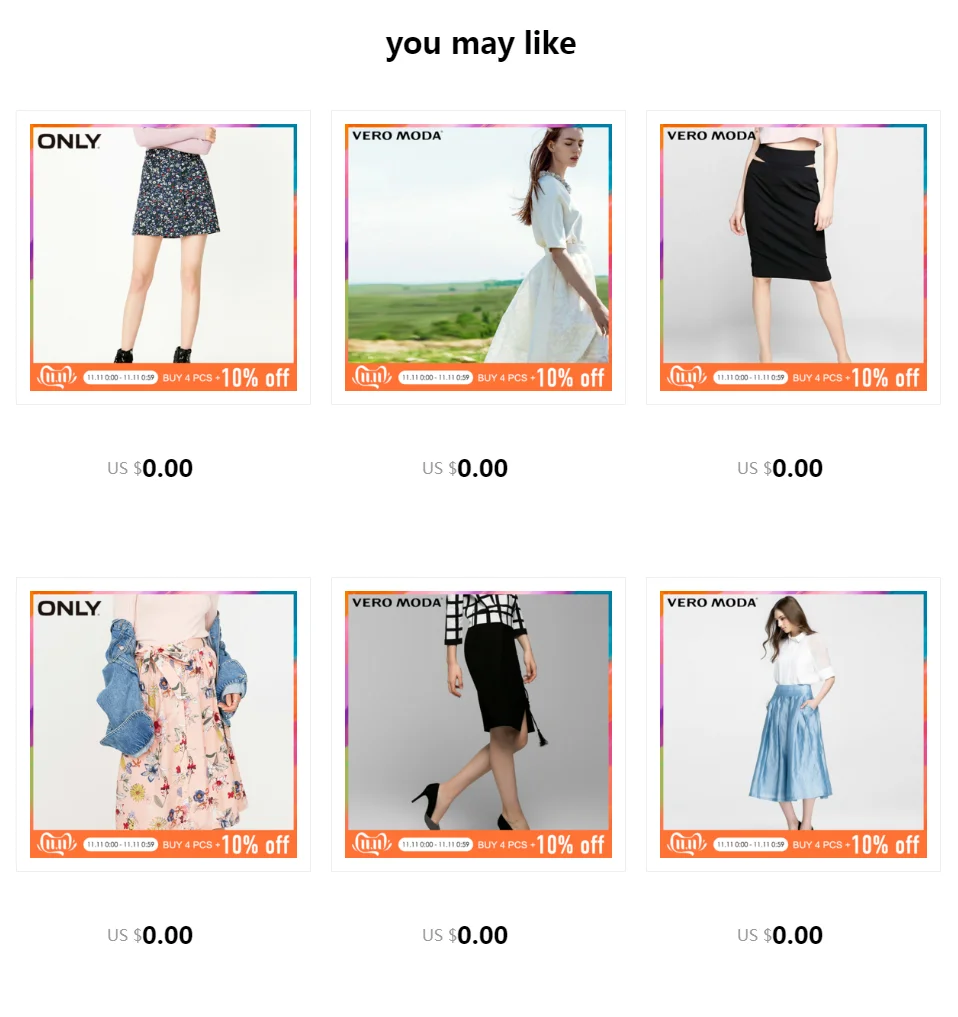View the VERO MODA black cutout pencil skirt
The height and width of the screenshot is (1017, 958).
coord(793,257)
